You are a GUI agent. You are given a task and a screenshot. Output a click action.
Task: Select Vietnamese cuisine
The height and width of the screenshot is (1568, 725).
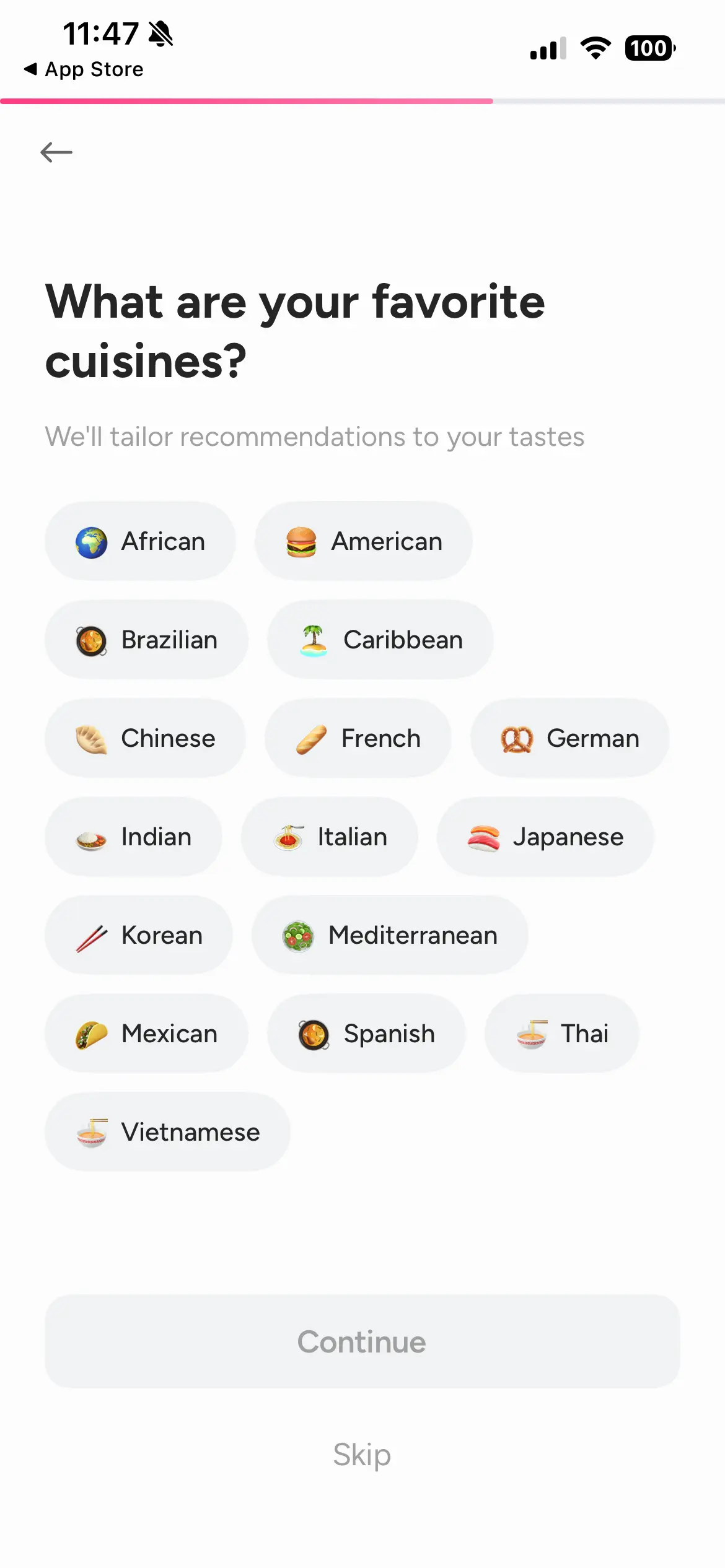coord(167,1132)
